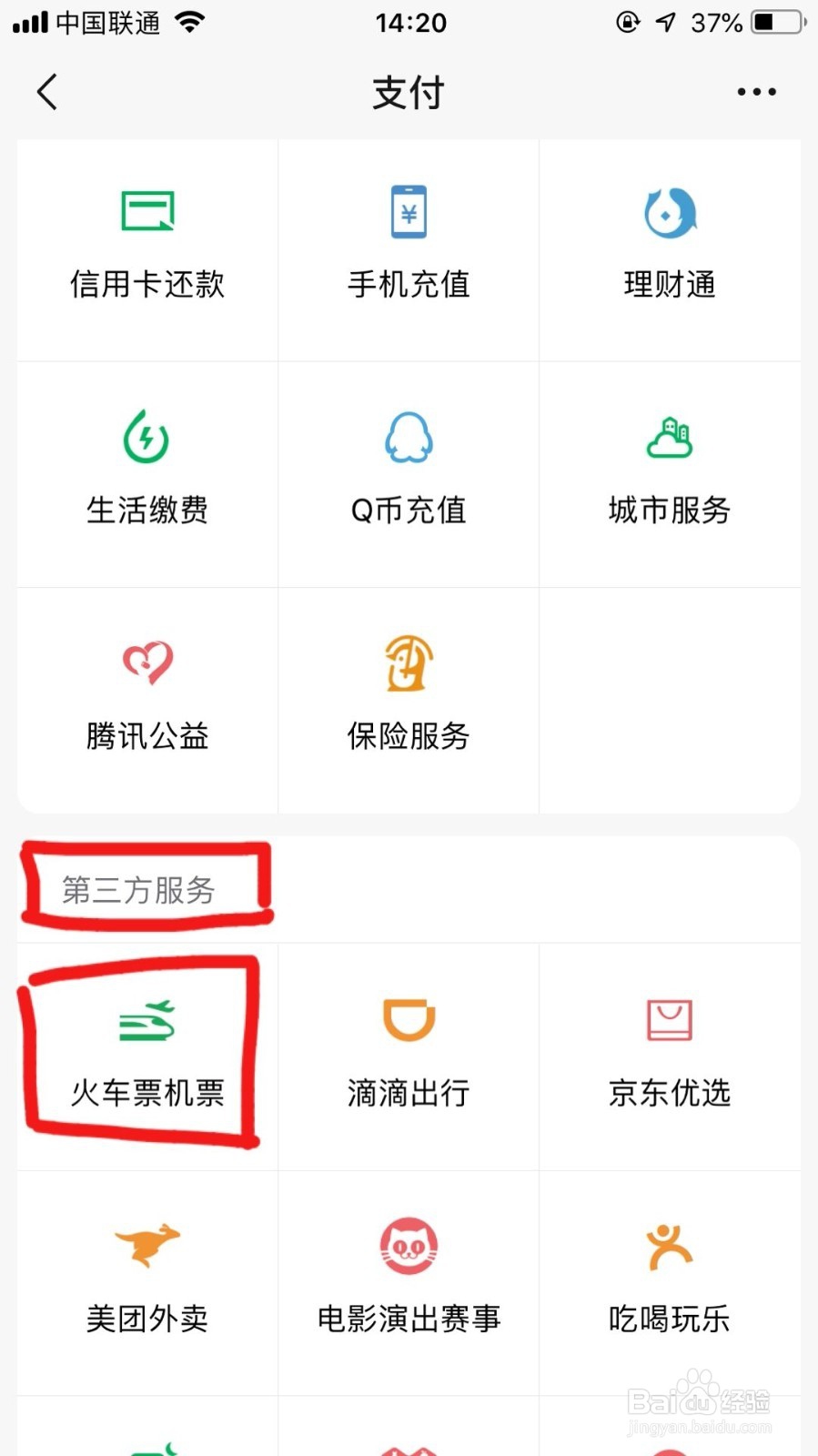Launch 滴滴出行 ride service
Viewport: 818px width, 1456px height.
[409, 1057]
